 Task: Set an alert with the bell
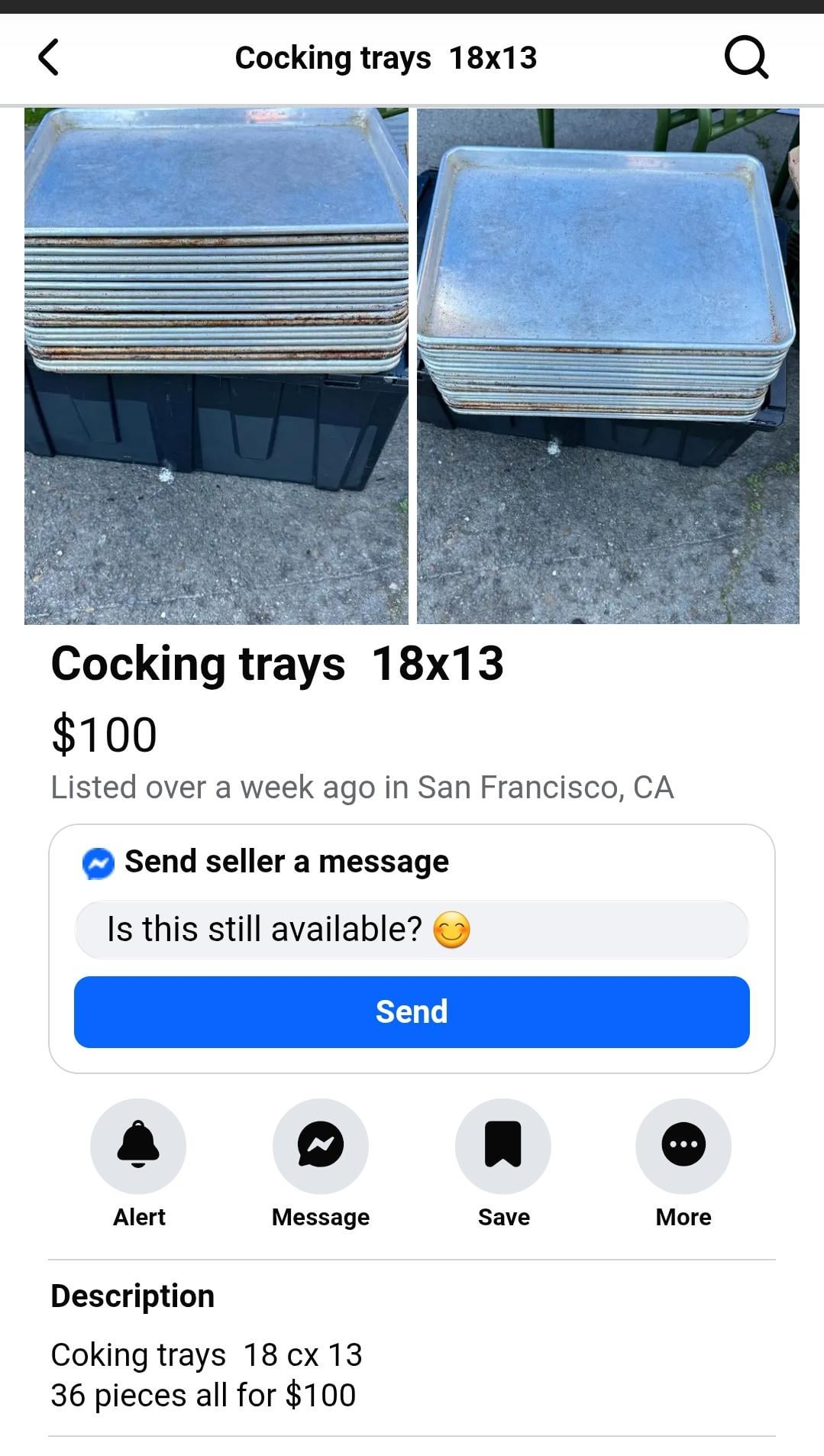coord(138,1145)
